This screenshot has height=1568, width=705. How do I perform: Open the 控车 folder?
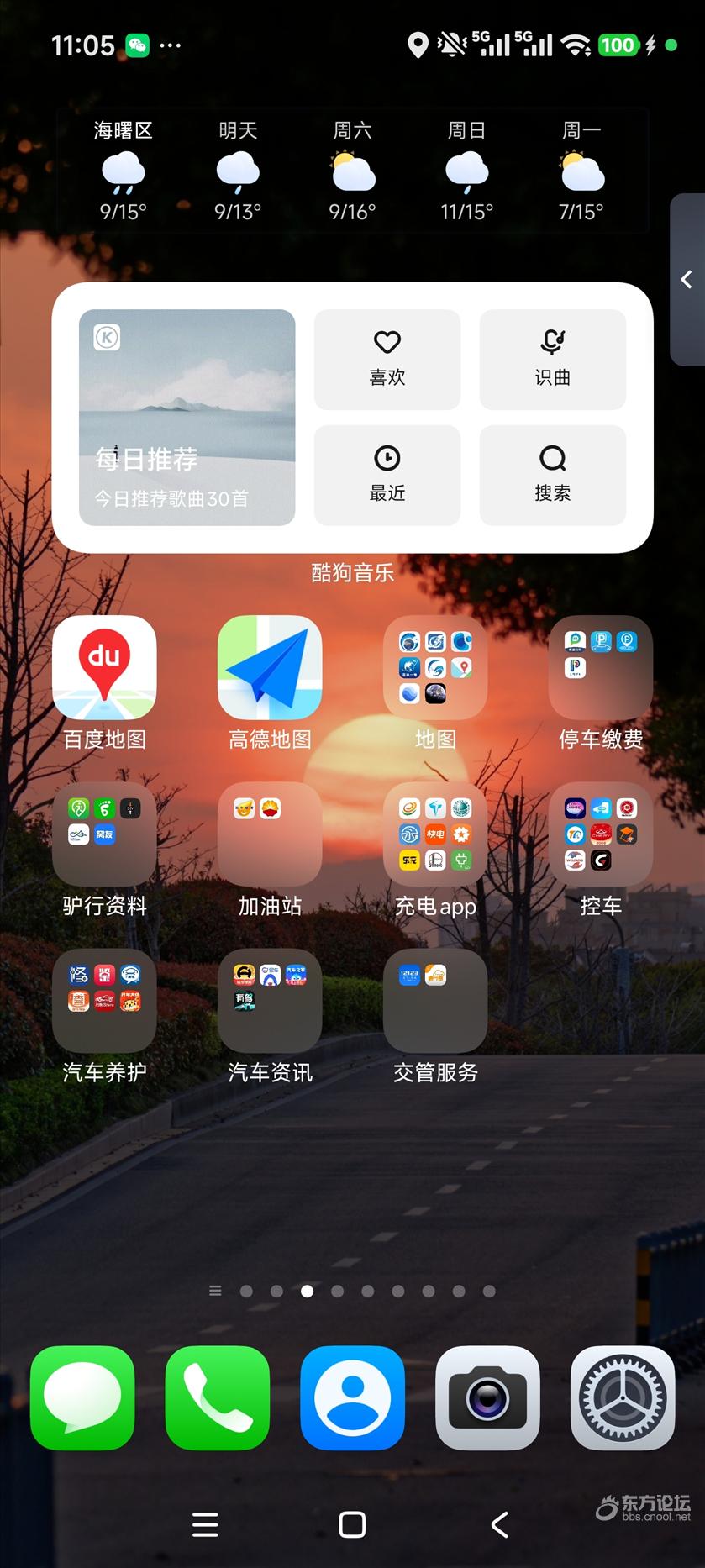(601, 834)
